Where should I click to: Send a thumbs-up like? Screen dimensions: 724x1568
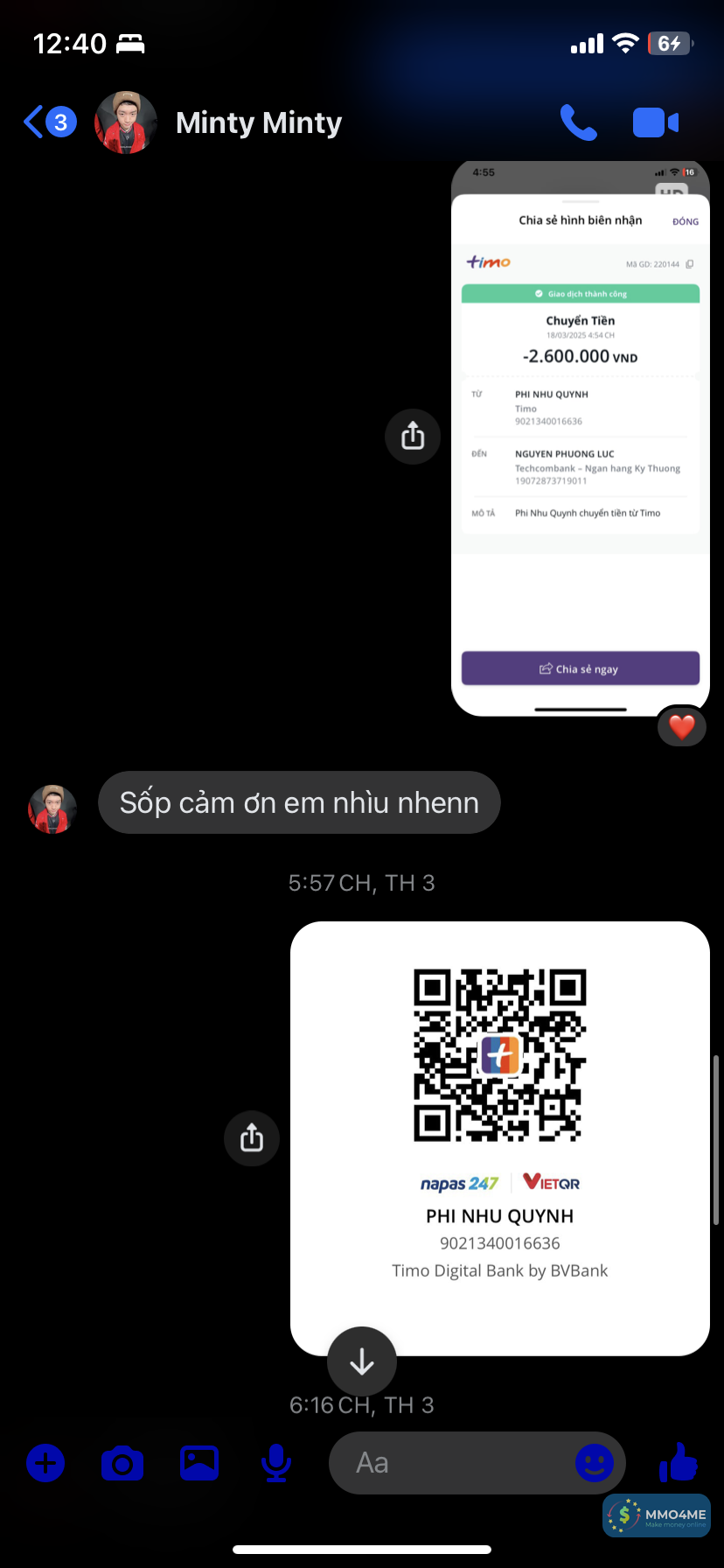click(678, 1461)
